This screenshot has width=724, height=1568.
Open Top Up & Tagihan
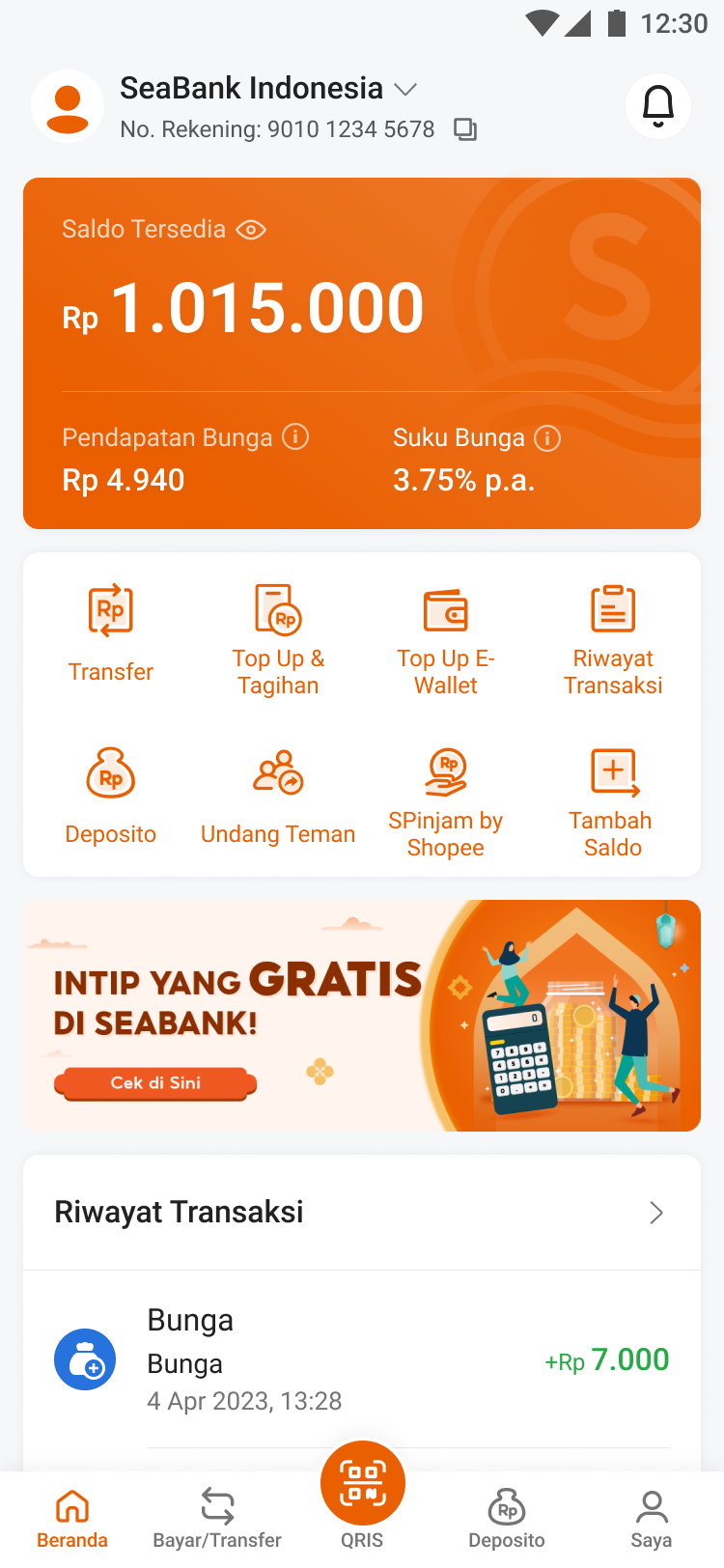tap(278, 637)
